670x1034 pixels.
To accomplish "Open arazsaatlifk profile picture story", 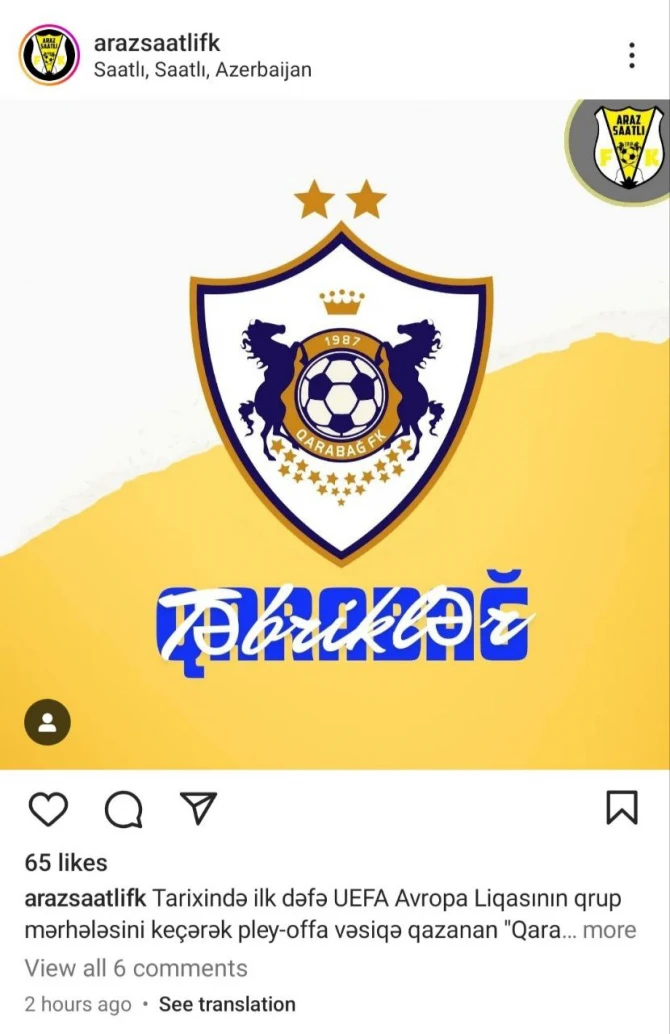I will [49, 55].
